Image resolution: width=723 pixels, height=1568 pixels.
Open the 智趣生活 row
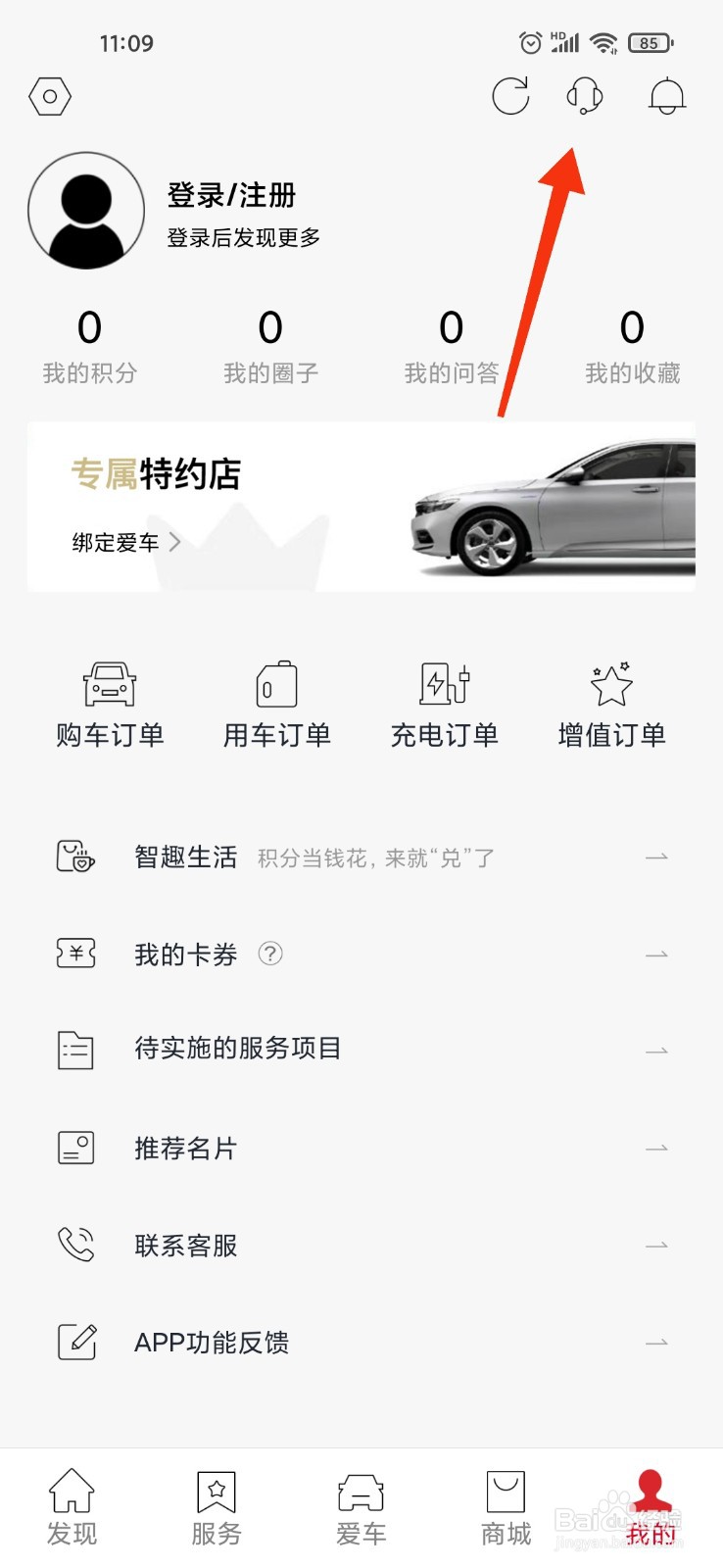[x=361, y=857]
